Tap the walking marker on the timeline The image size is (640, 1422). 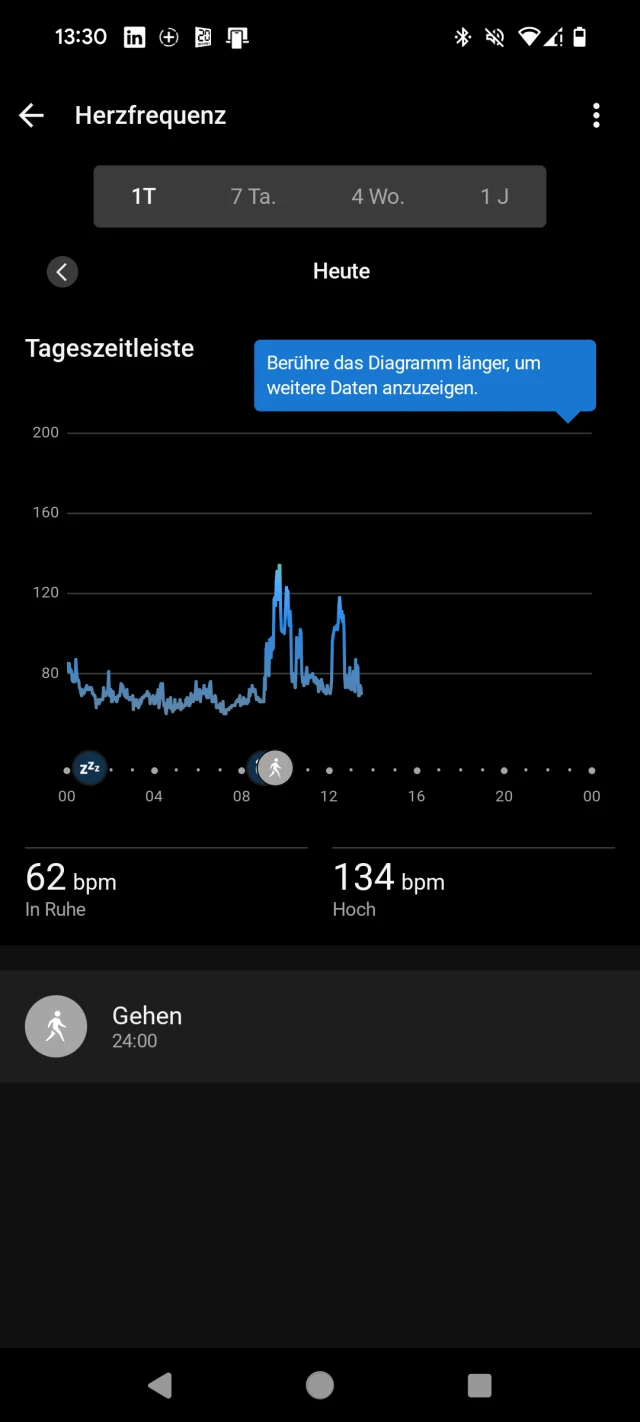275,768
